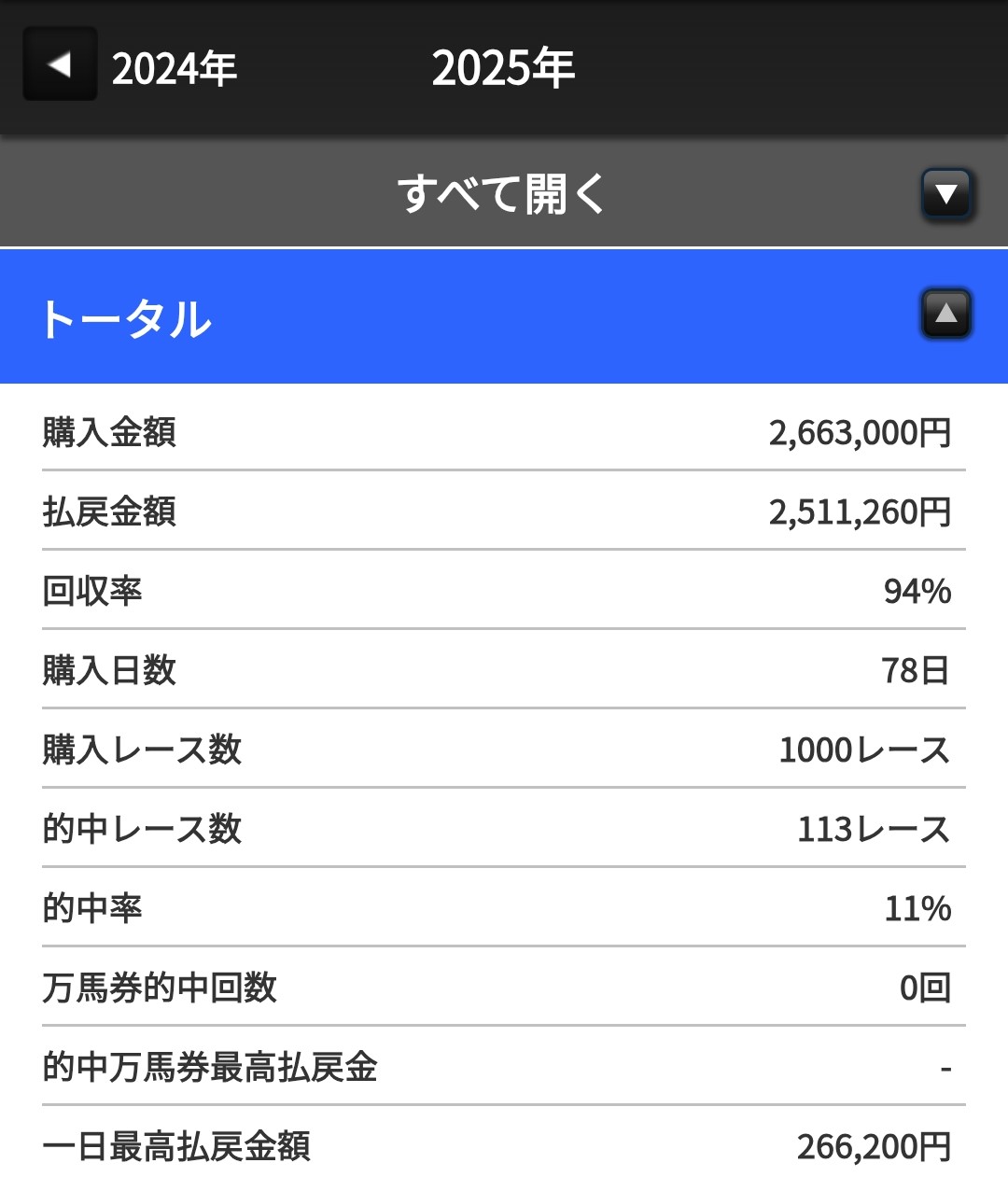Screen dimensions: 1008x1177
Task: Go back to 2024年 results
Action: (61, 64)
